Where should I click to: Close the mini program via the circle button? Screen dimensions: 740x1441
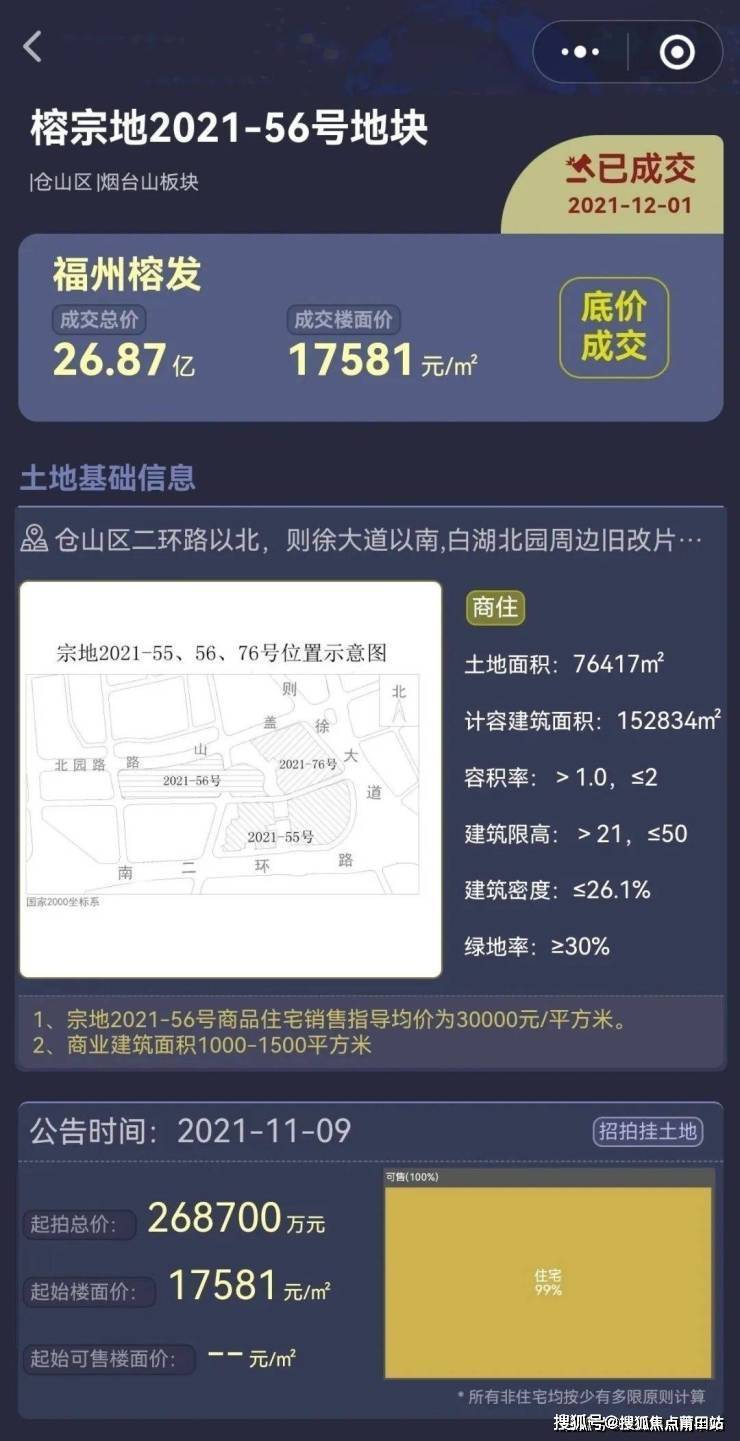(x=677, y=52)
